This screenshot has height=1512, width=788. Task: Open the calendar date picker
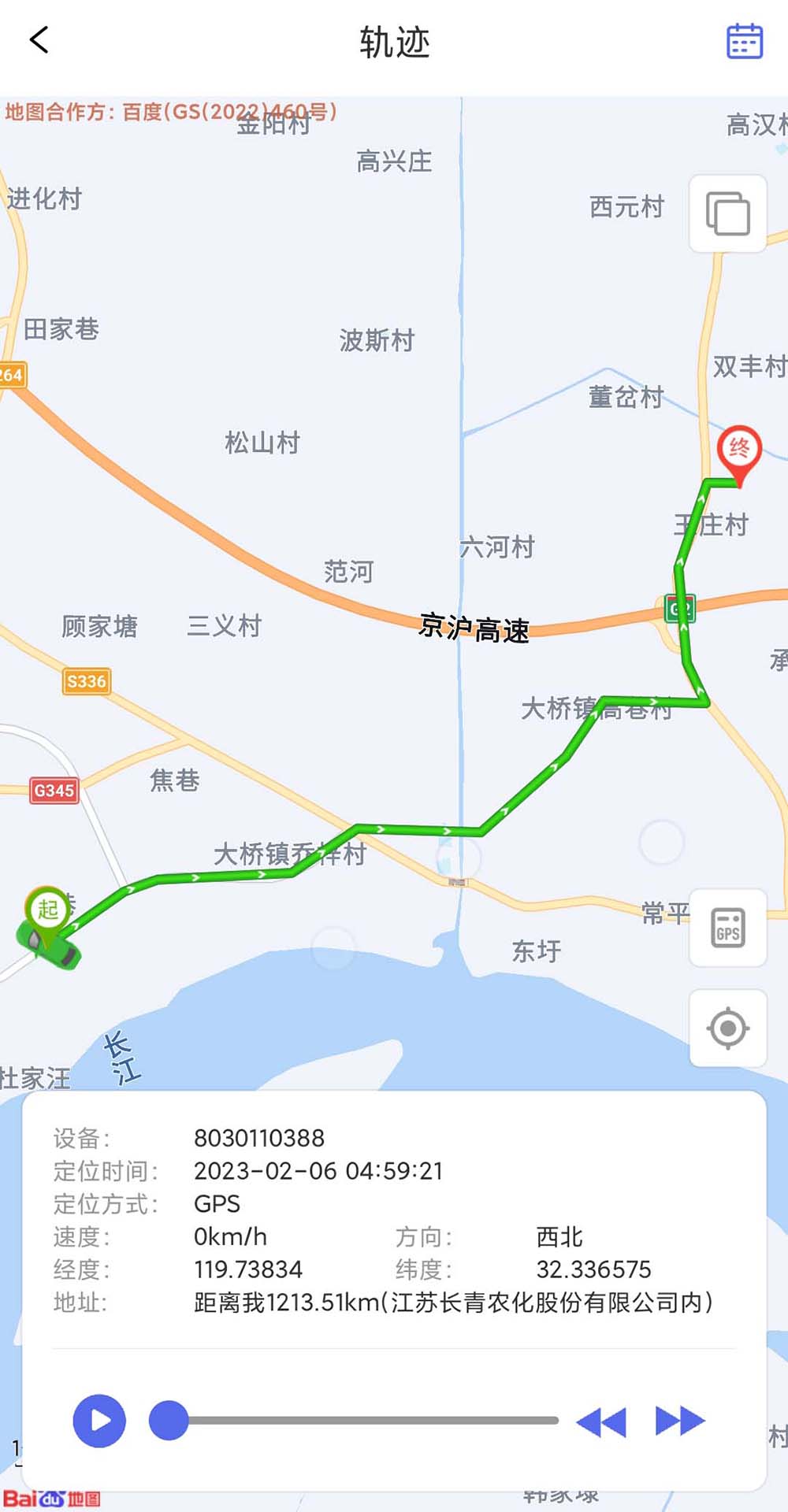[744, 42]
